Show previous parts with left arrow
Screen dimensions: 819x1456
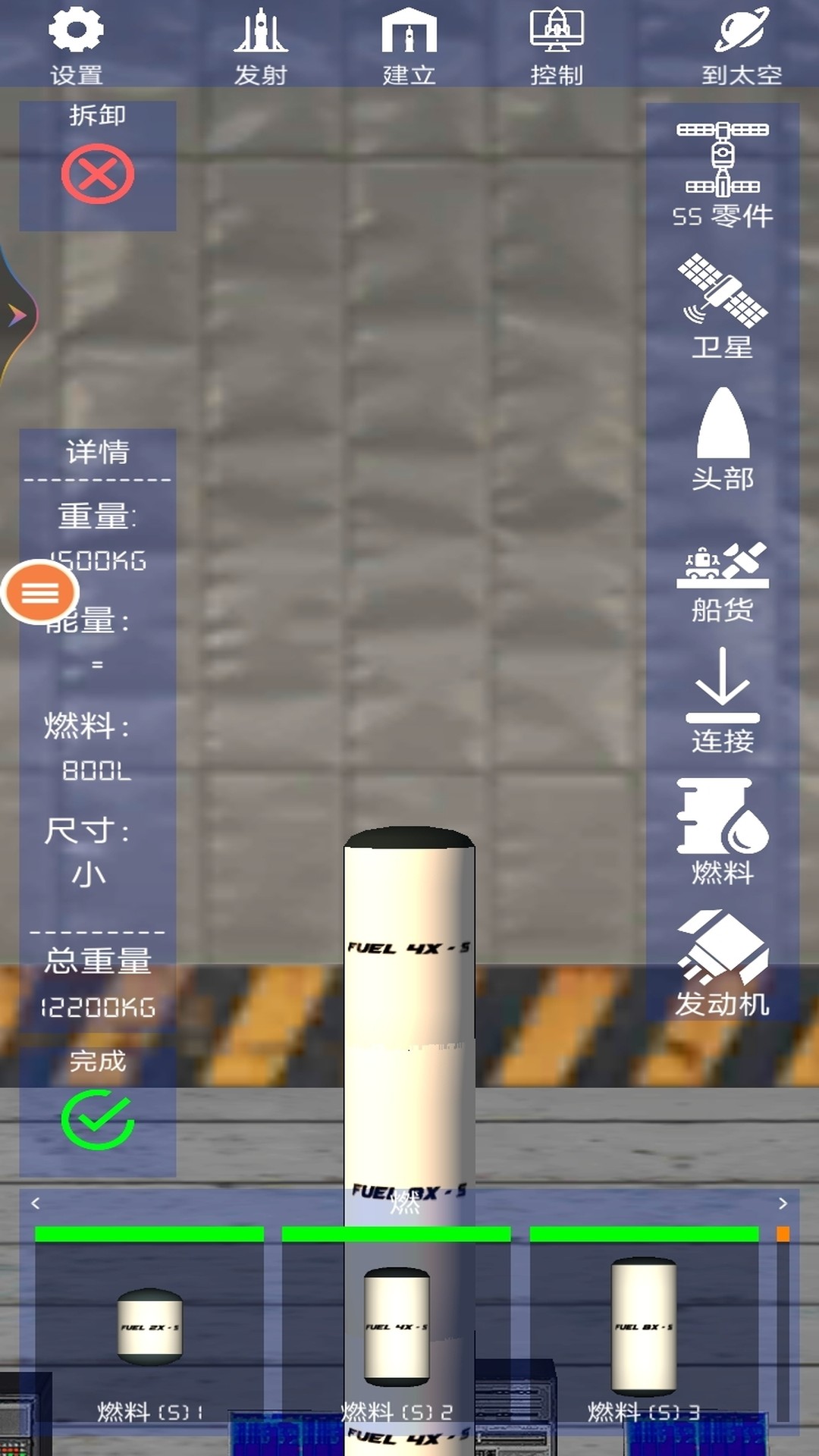pos(35,1203)
